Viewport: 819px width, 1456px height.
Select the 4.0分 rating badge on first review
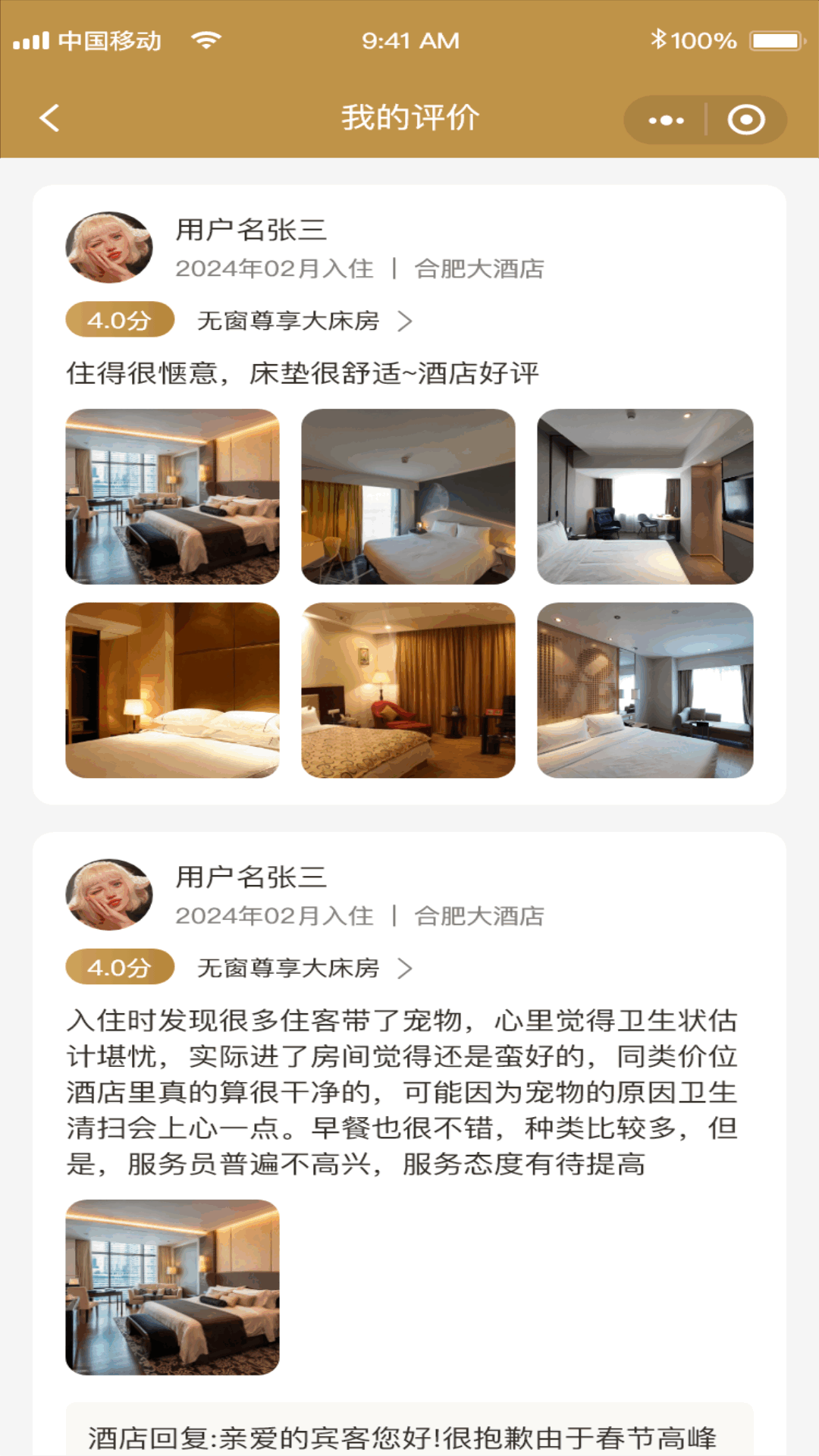[x=119, y=320]
